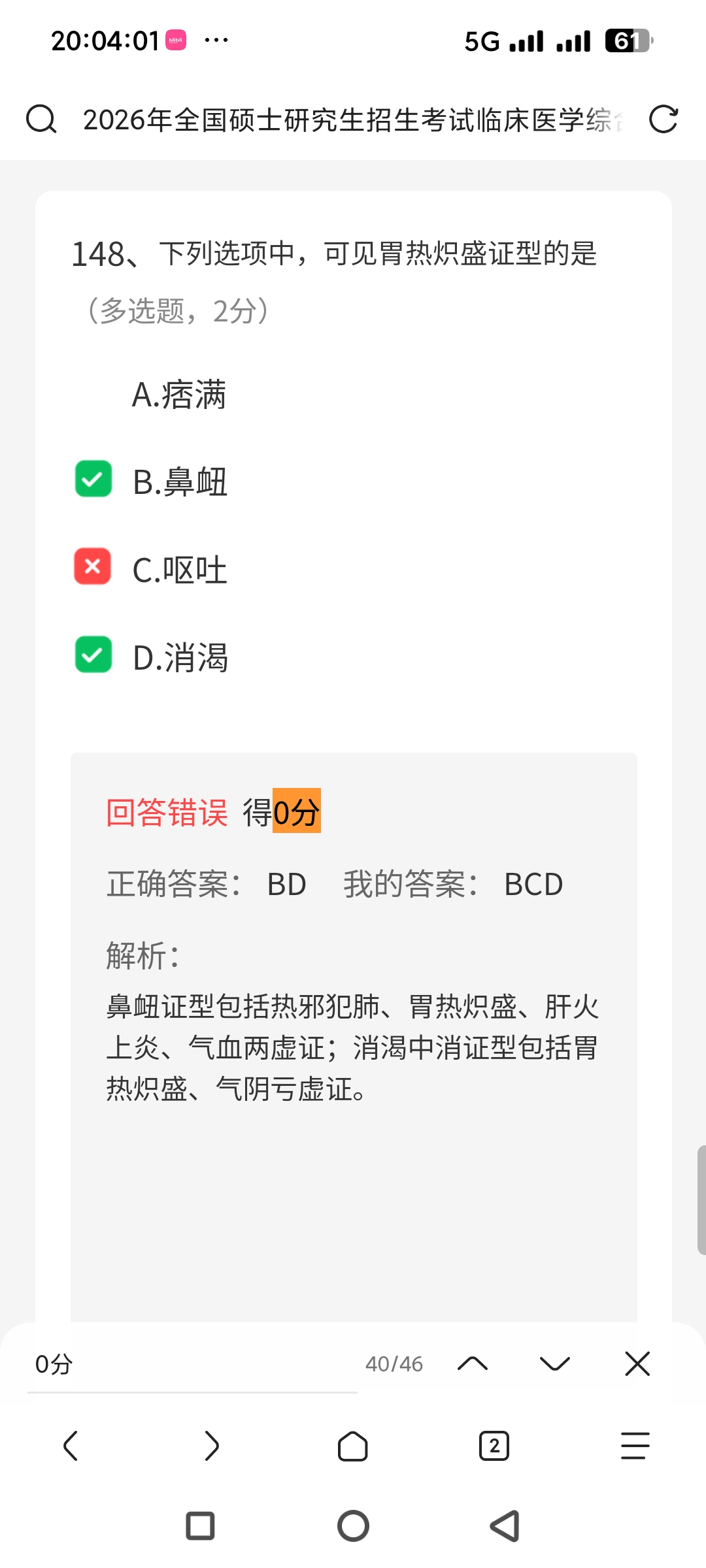Open the tab switcher showing 2 tabs
Viewport: 706px width, 1568px height.
coord(494,1446)
